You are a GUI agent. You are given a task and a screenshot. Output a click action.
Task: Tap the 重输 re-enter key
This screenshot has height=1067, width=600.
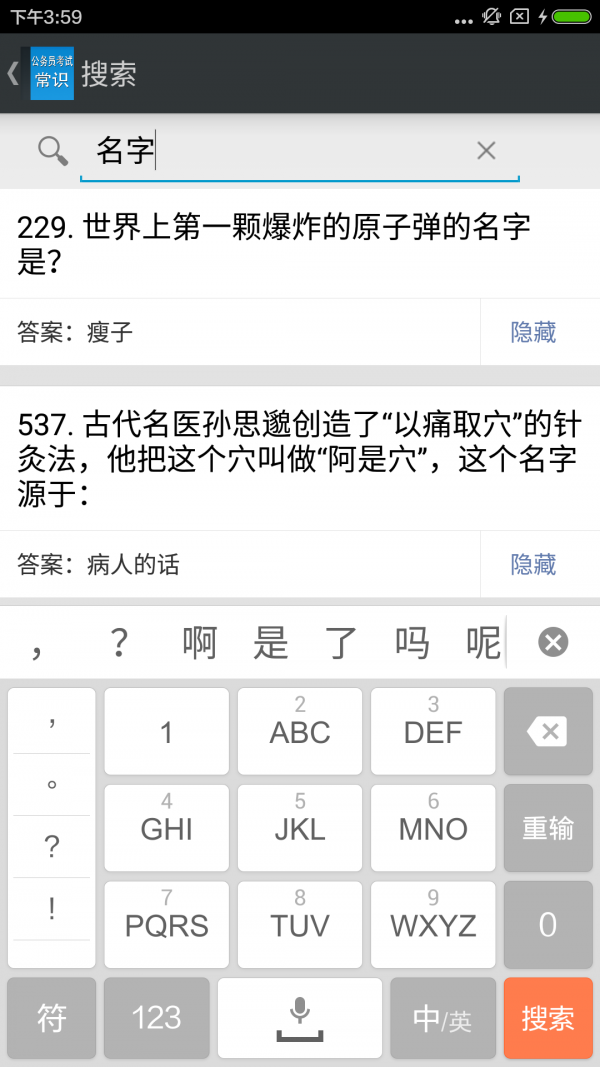coord(548,827)
